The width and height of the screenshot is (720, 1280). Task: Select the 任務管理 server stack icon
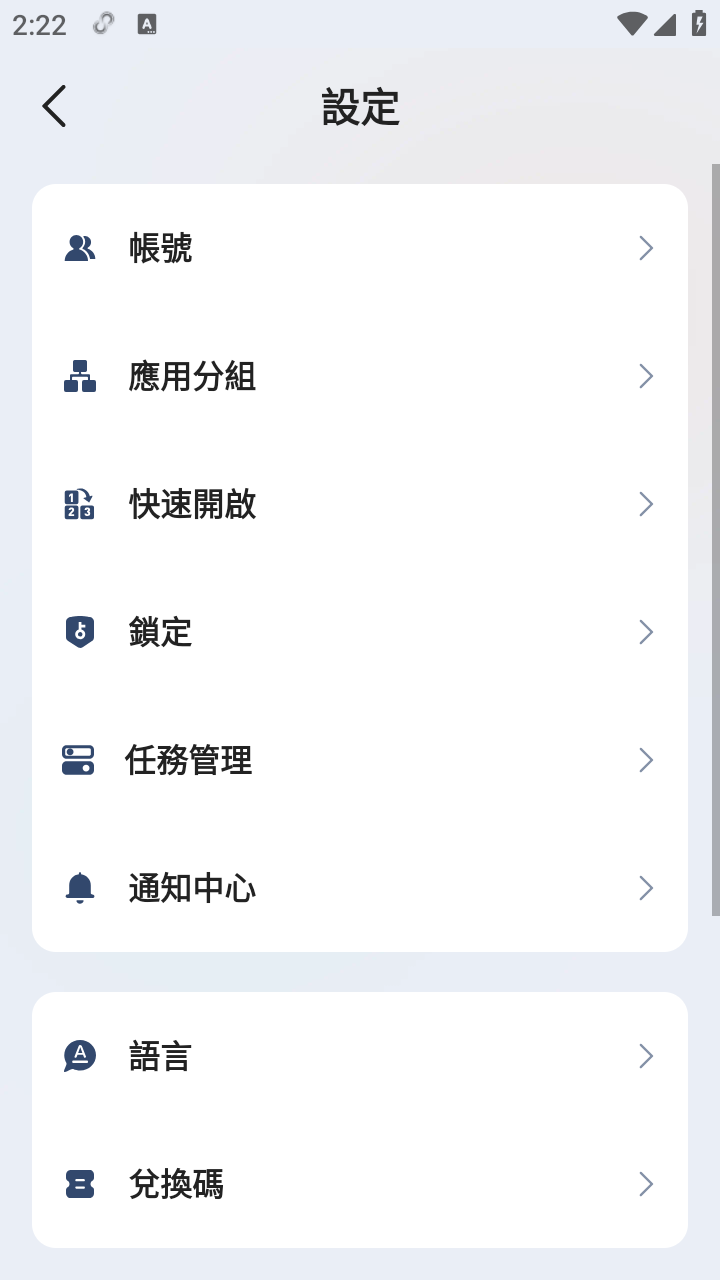80,760
